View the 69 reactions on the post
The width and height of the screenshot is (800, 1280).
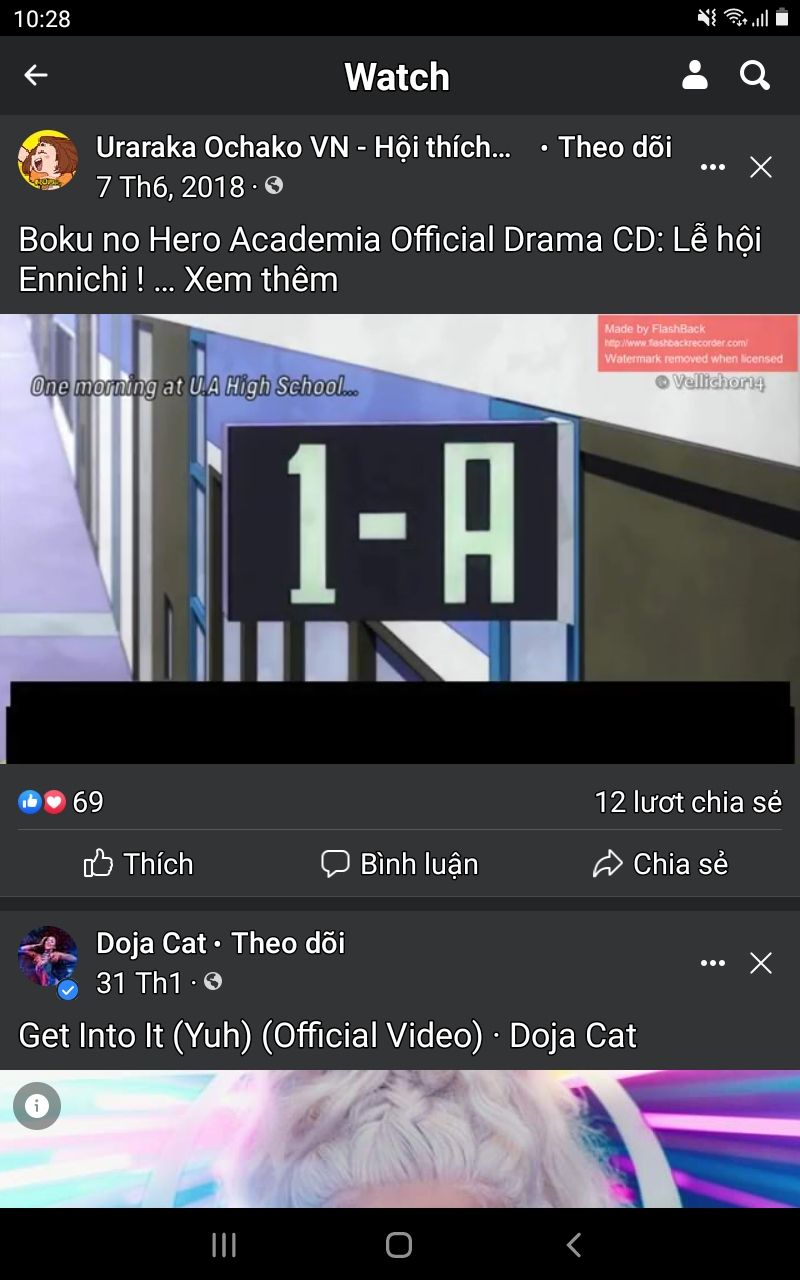click(x=61, y=802)
